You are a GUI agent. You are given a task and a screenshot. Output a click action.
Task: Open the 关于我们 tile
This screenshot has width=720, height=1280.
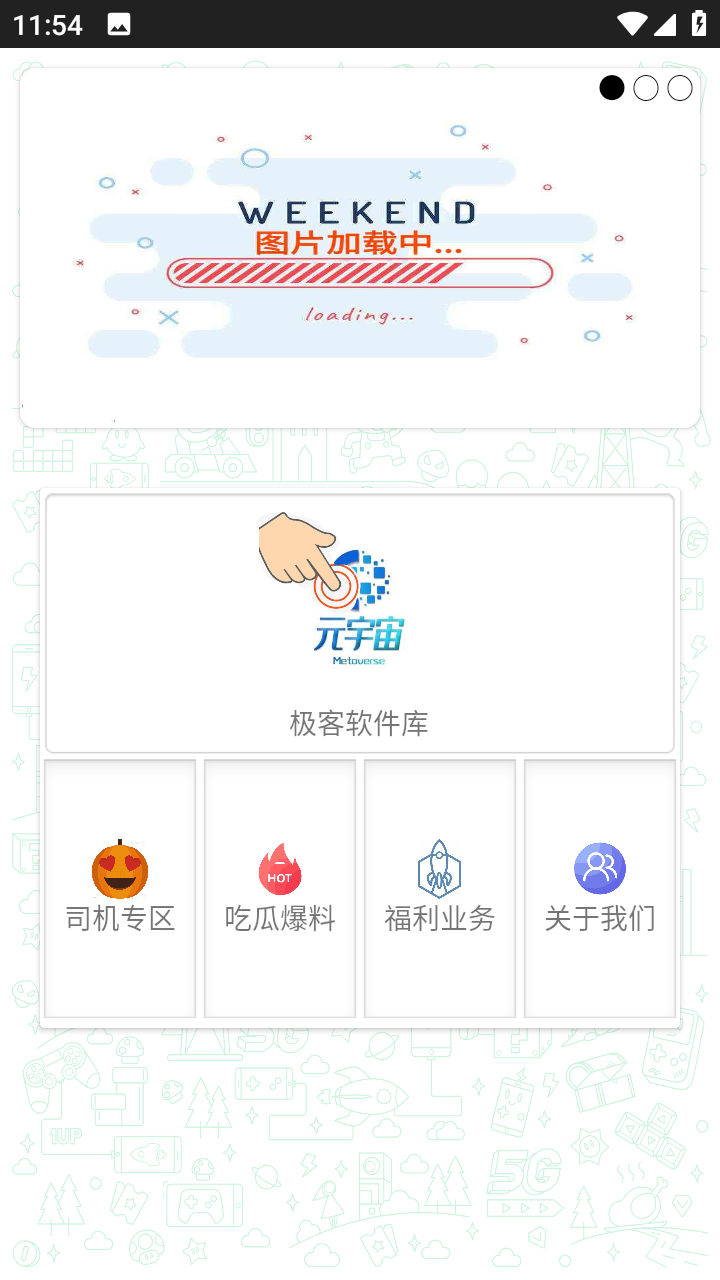[600, 888]
